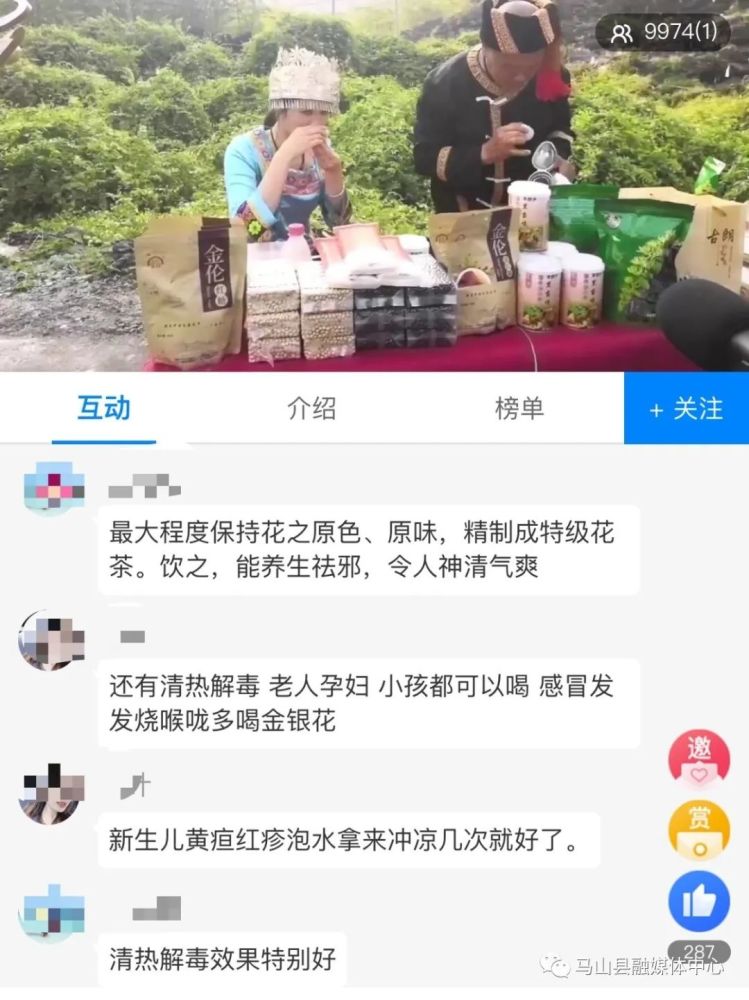
Task: Select the 互动 tab
Action: [x=104, y=408]
